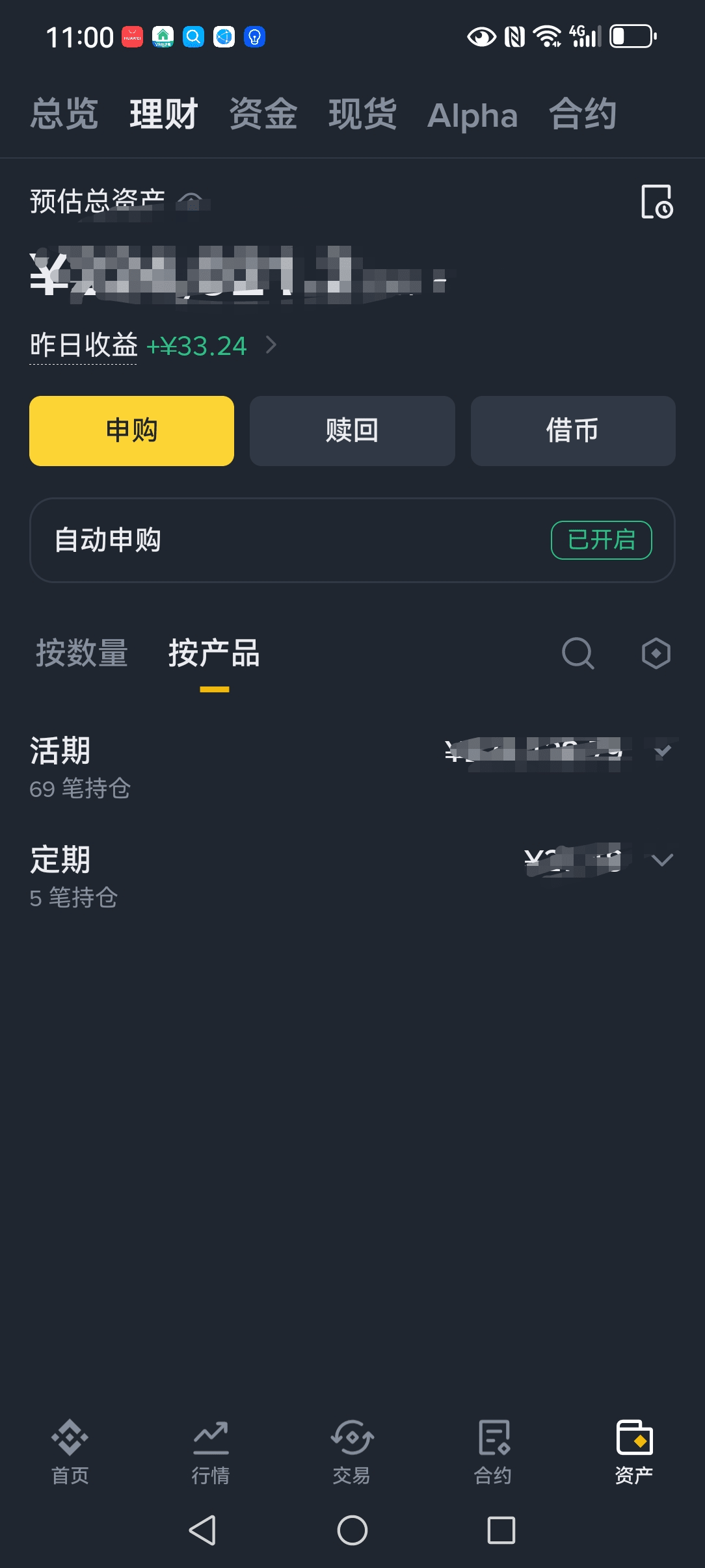Switch to the 现货 tab
This screenshot has width=705, height=1568.
click(x=363, y=114)
